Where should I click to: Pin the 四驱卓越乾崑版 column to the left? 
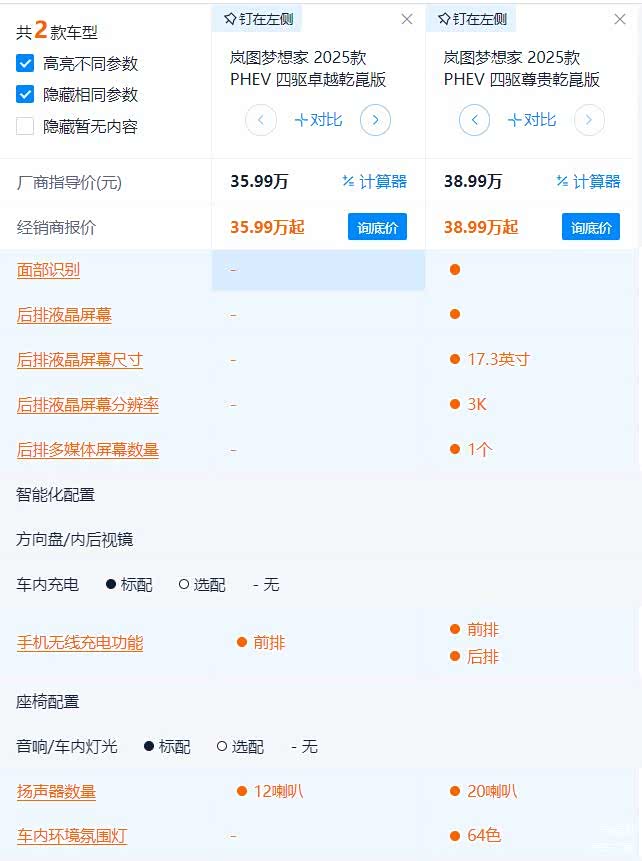258,18
